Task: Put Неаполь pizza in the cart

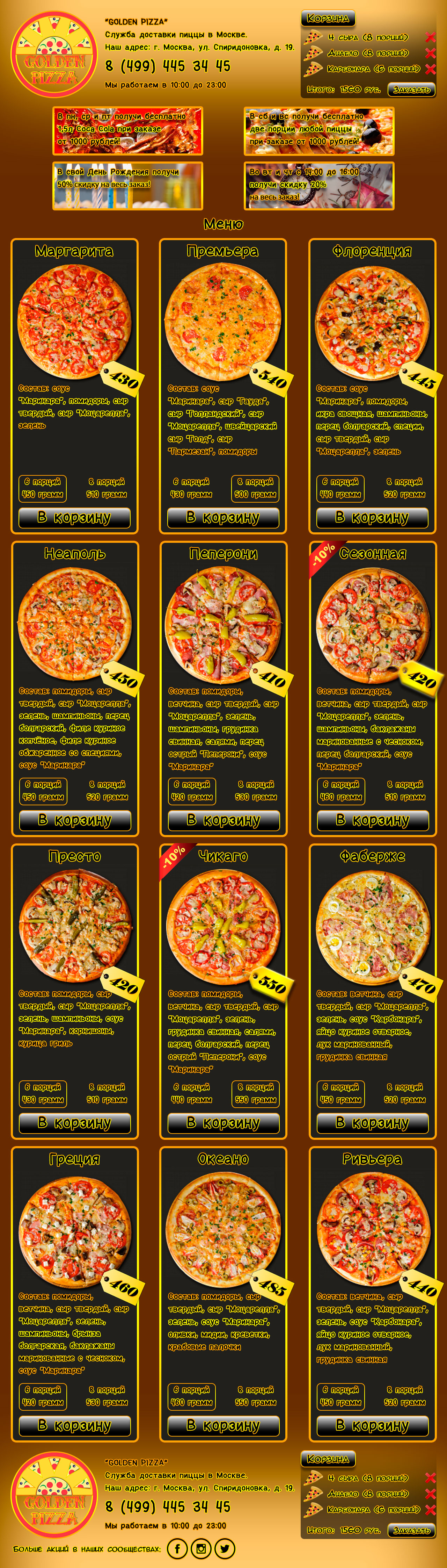Action: [x=75, y=820]
